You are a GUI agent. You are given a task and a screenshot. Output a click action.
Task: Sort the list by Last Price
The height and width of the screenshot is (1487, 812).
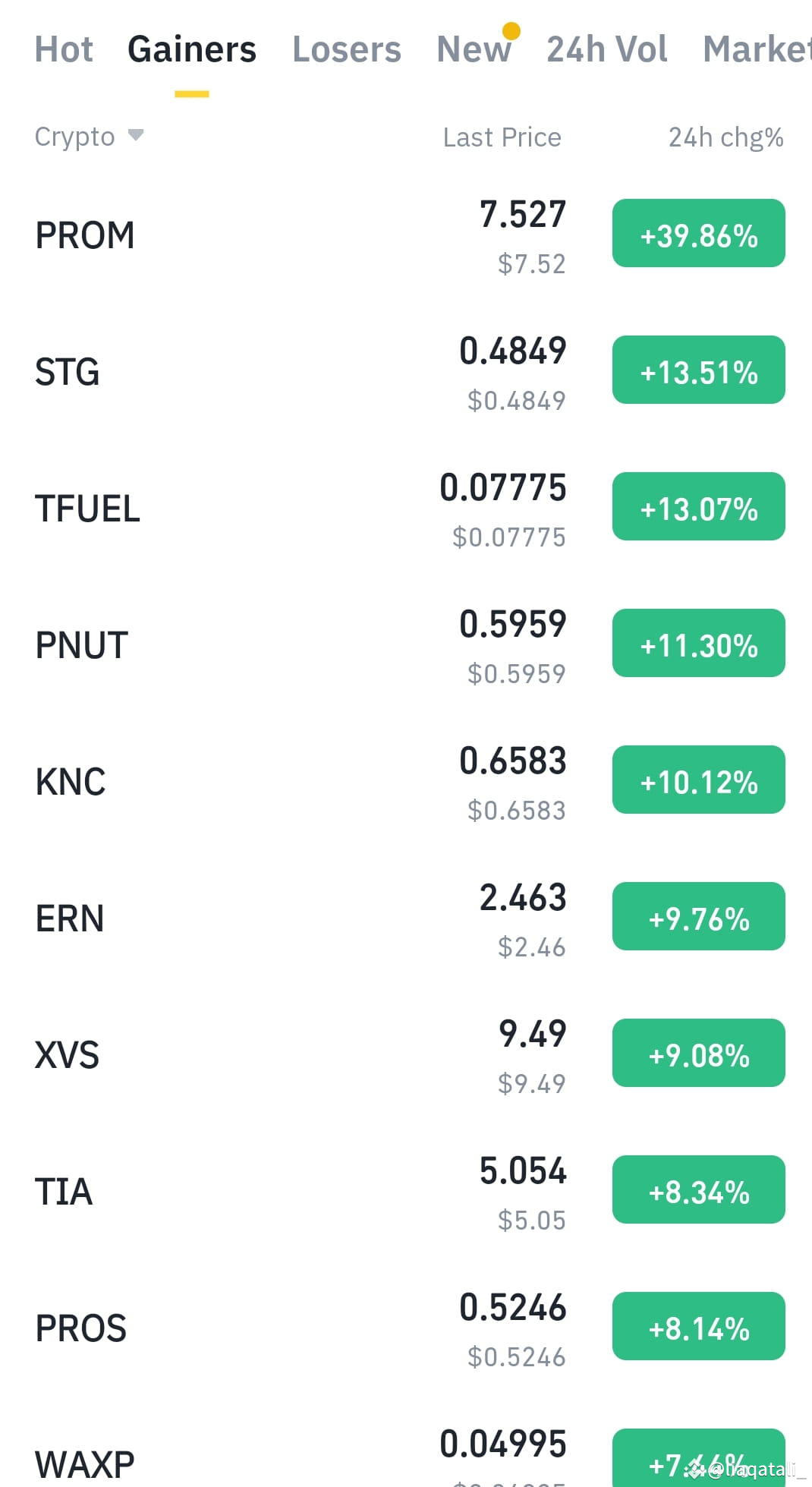coord(502,137)
